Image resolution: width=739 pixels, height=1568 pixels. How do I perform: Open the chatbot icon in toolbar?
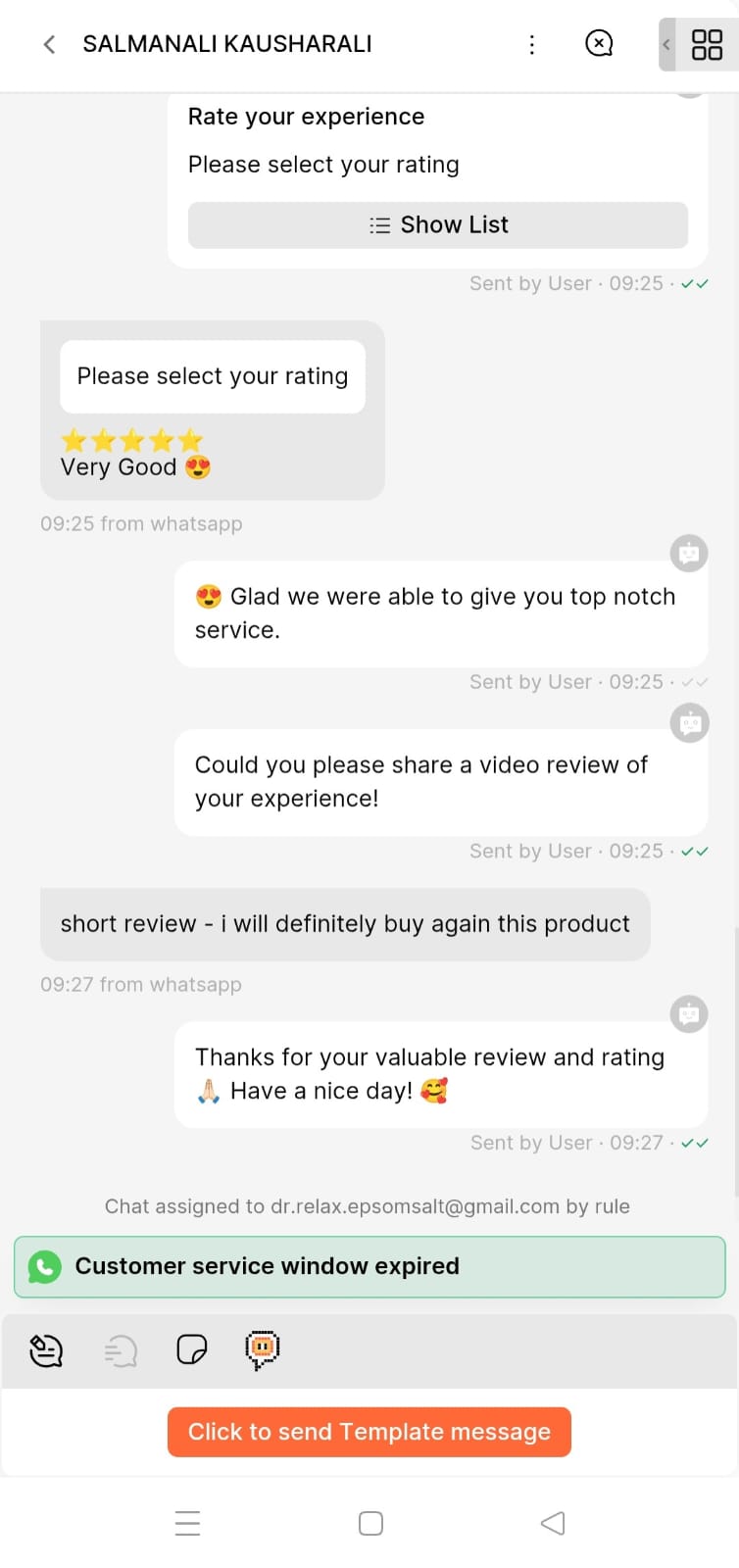point(262,1350)
